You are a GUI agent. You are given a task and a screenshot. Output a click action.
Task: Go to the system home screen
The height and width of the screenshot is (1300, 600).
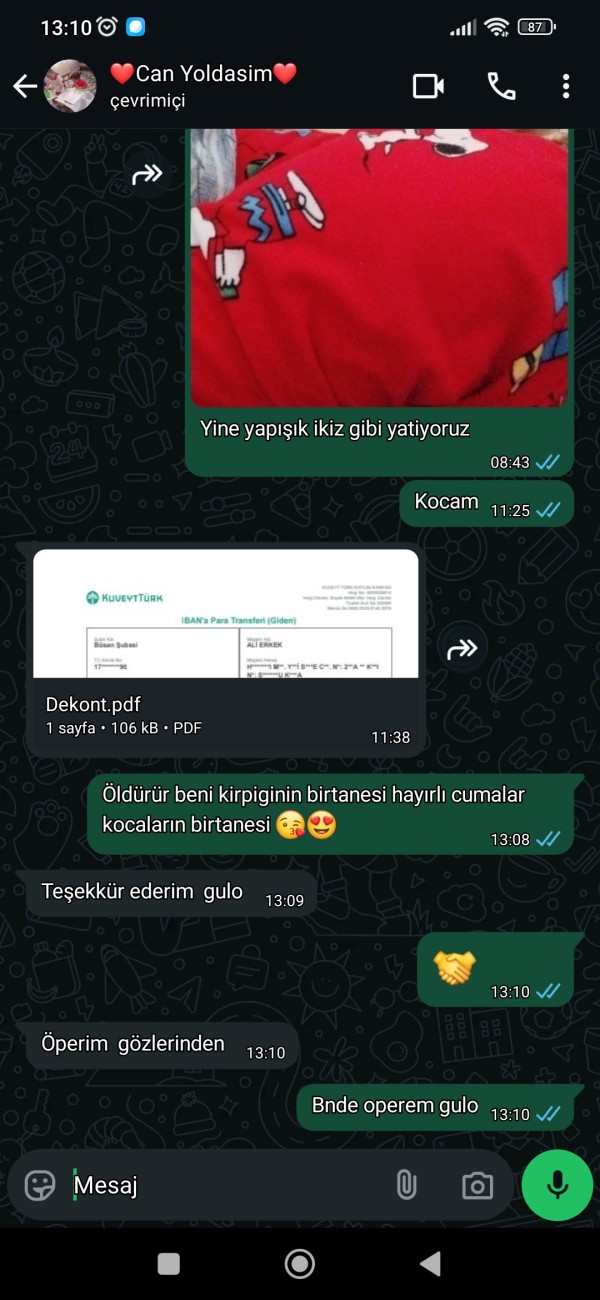pyautogui.click(x=300, y=1264)
